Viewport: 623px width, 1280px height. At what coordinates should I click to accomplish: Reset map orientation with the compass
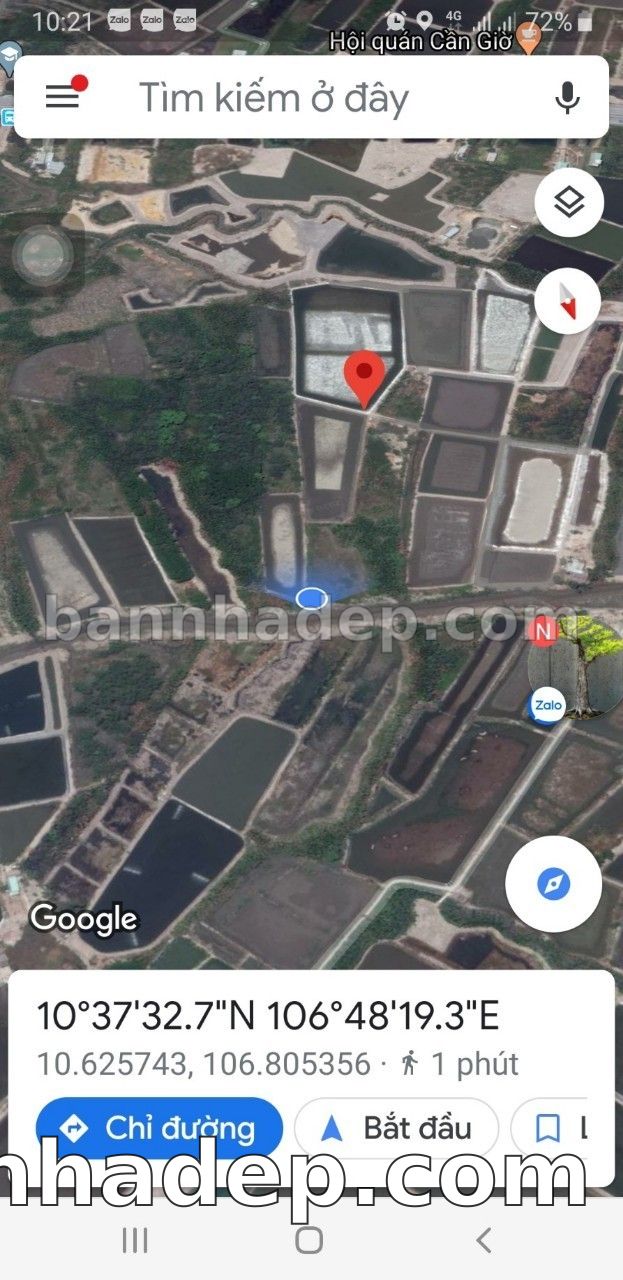[x=568, y=299]
